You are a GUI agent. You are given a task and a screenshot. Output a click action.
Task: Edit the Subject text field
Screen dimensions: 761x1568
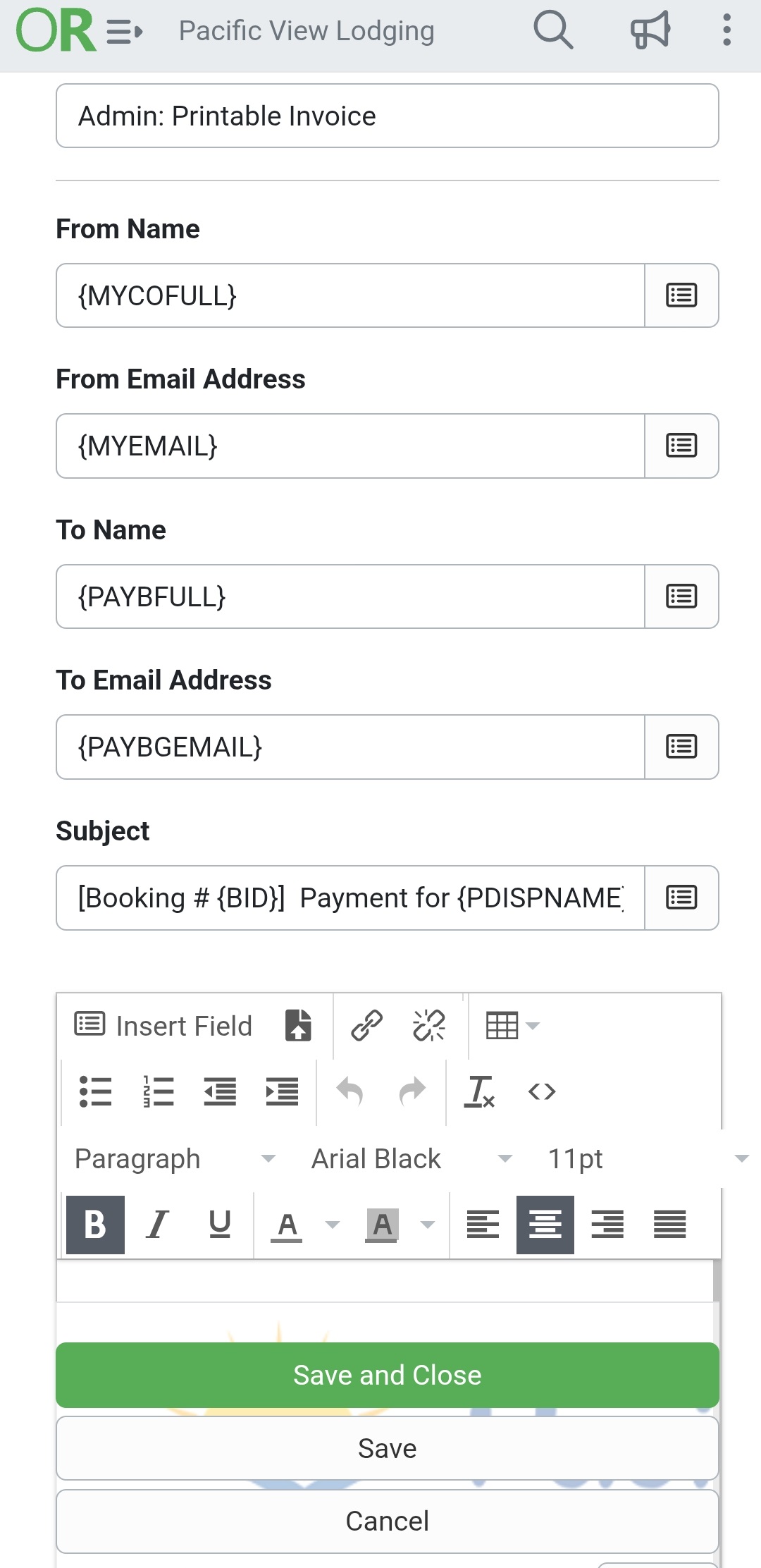(x=350, y=898)
